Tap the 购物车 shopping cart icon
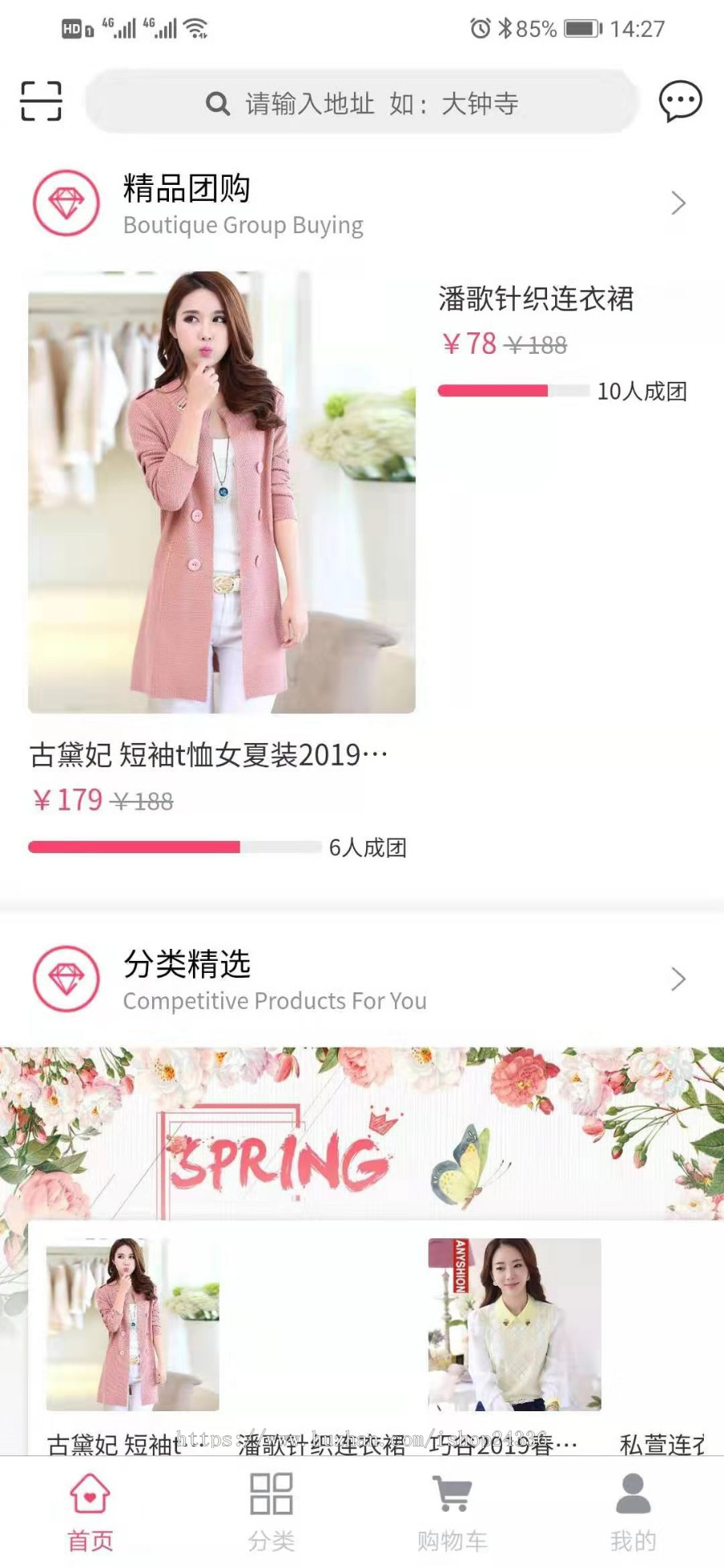The width and height of the screenshot is (724, 1568). tap(452, 1497)
